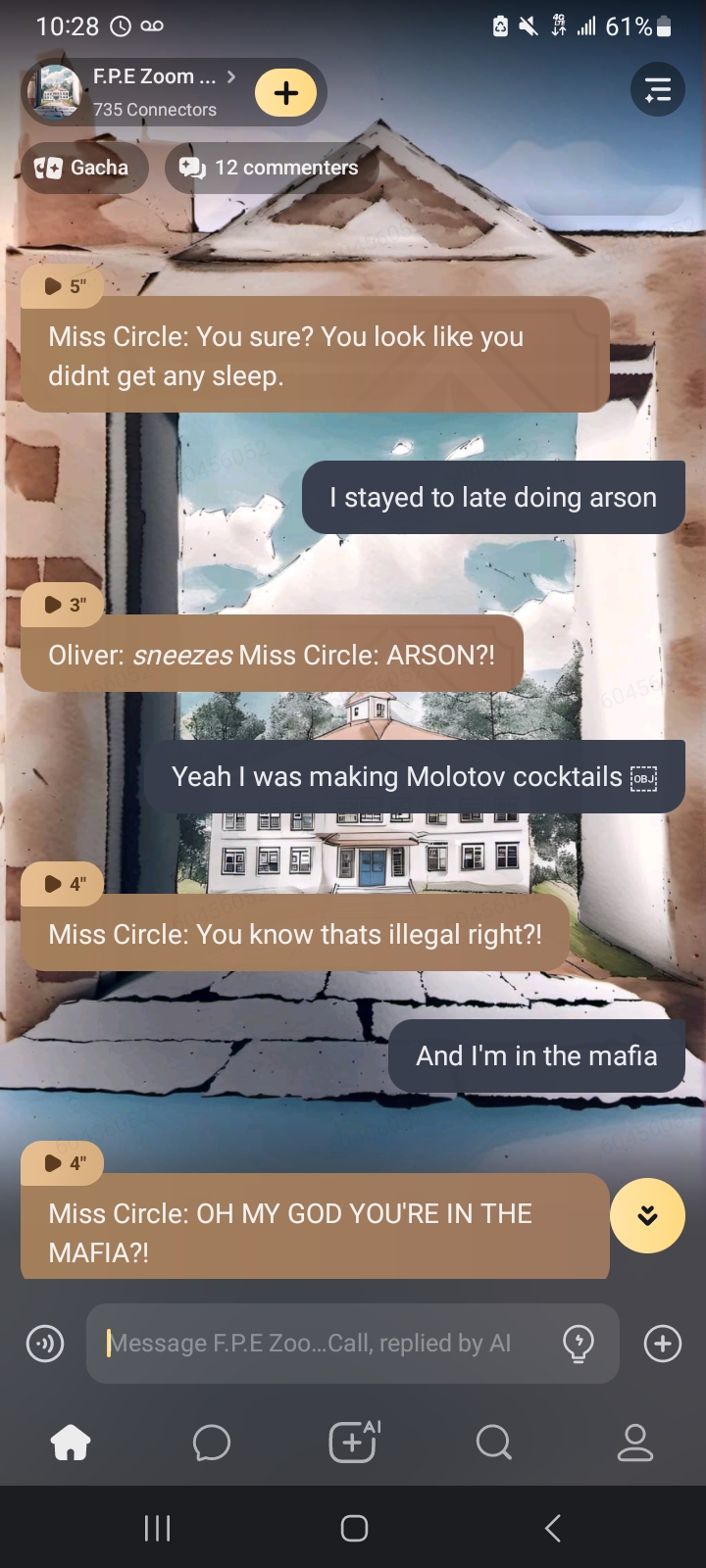Tap the lightbulb suggestion icon
Image resolution: width=706 pixels, height=1568 pixels.
[579, 1344]
